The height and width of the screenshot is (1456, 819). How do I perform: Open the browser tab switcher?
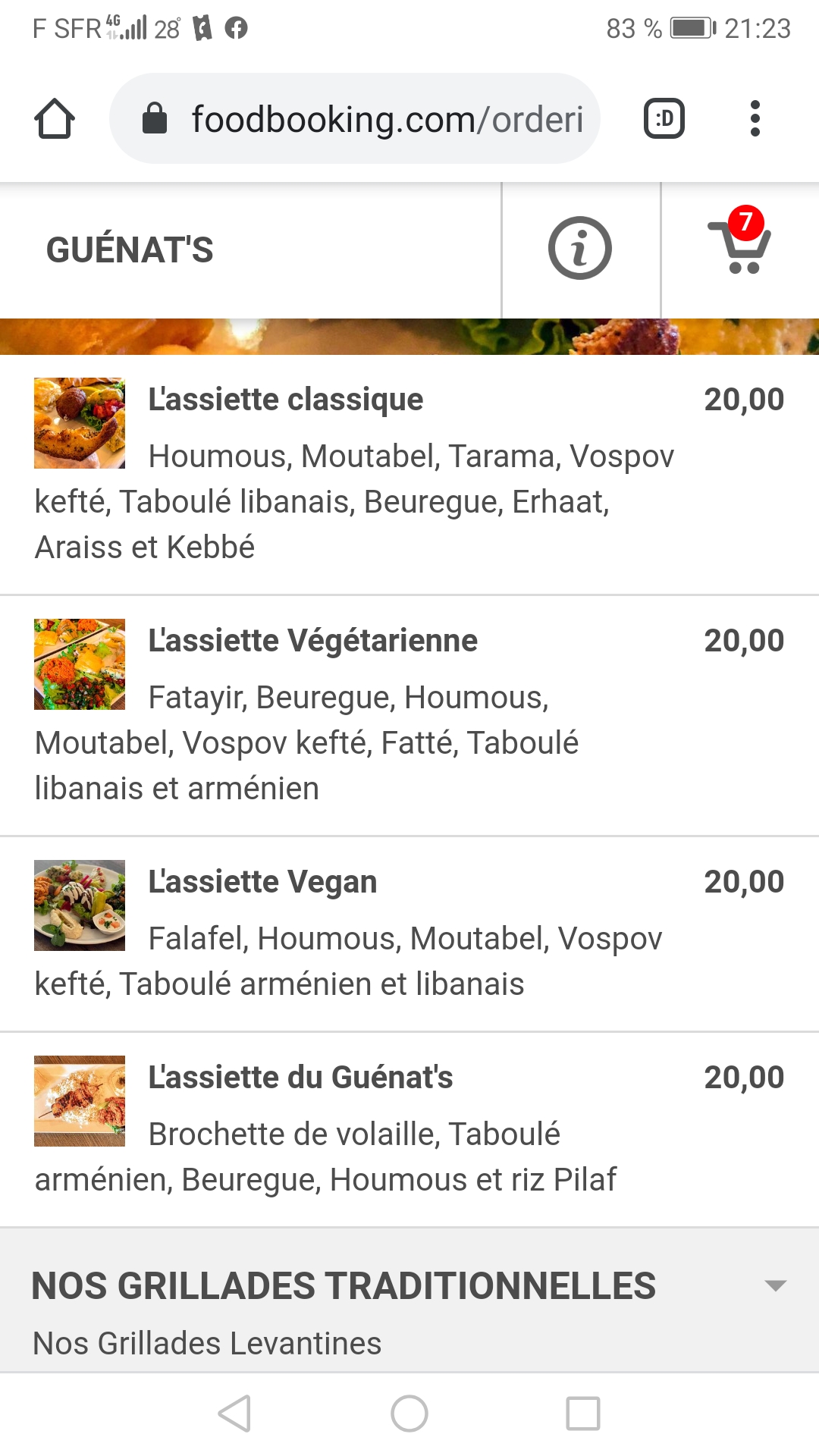coord(664,119)
